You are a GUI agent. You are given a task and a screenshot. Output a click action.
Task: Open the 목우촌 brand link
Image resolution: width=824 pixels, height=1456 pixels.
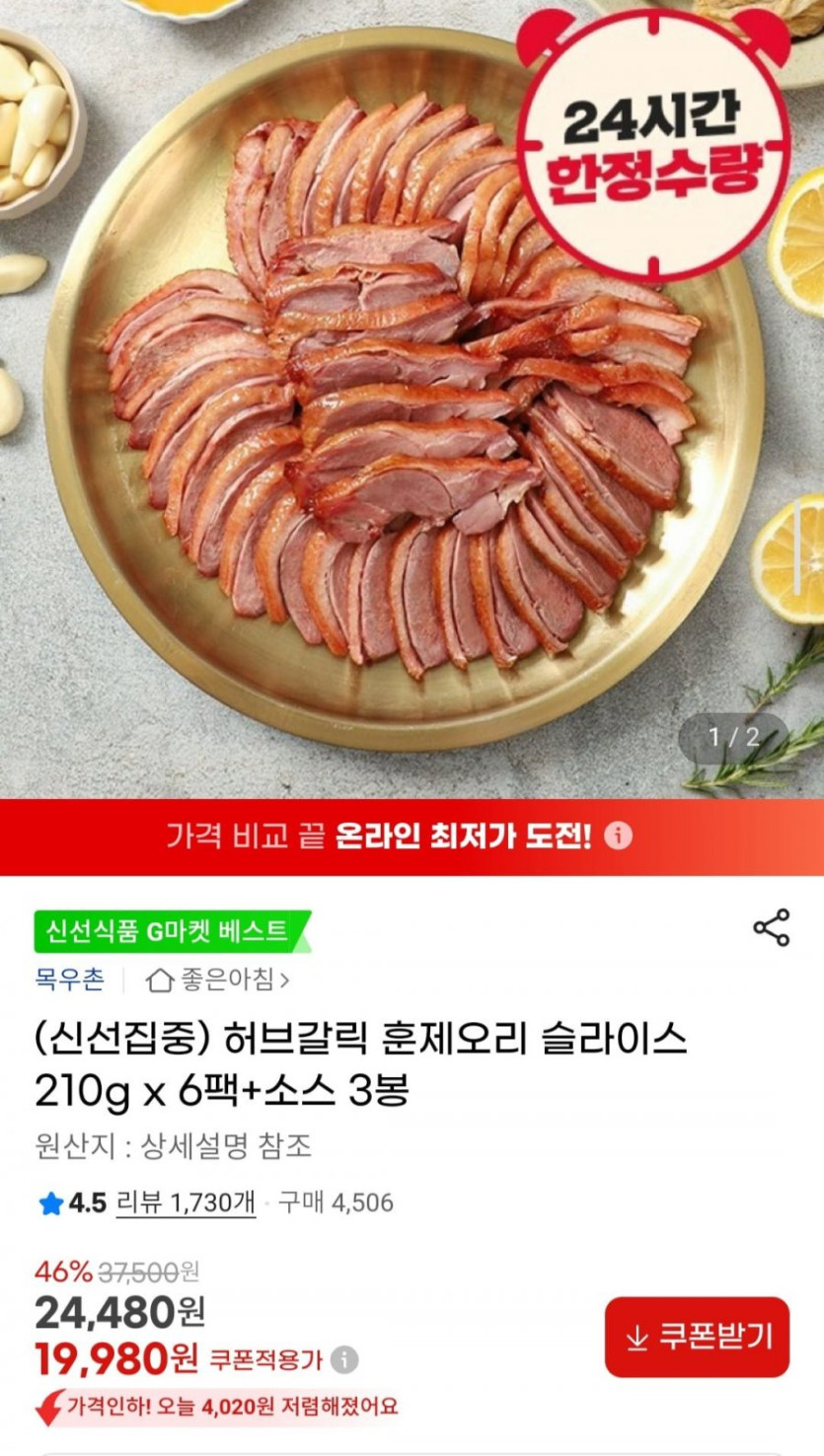(x=69, y=981)
